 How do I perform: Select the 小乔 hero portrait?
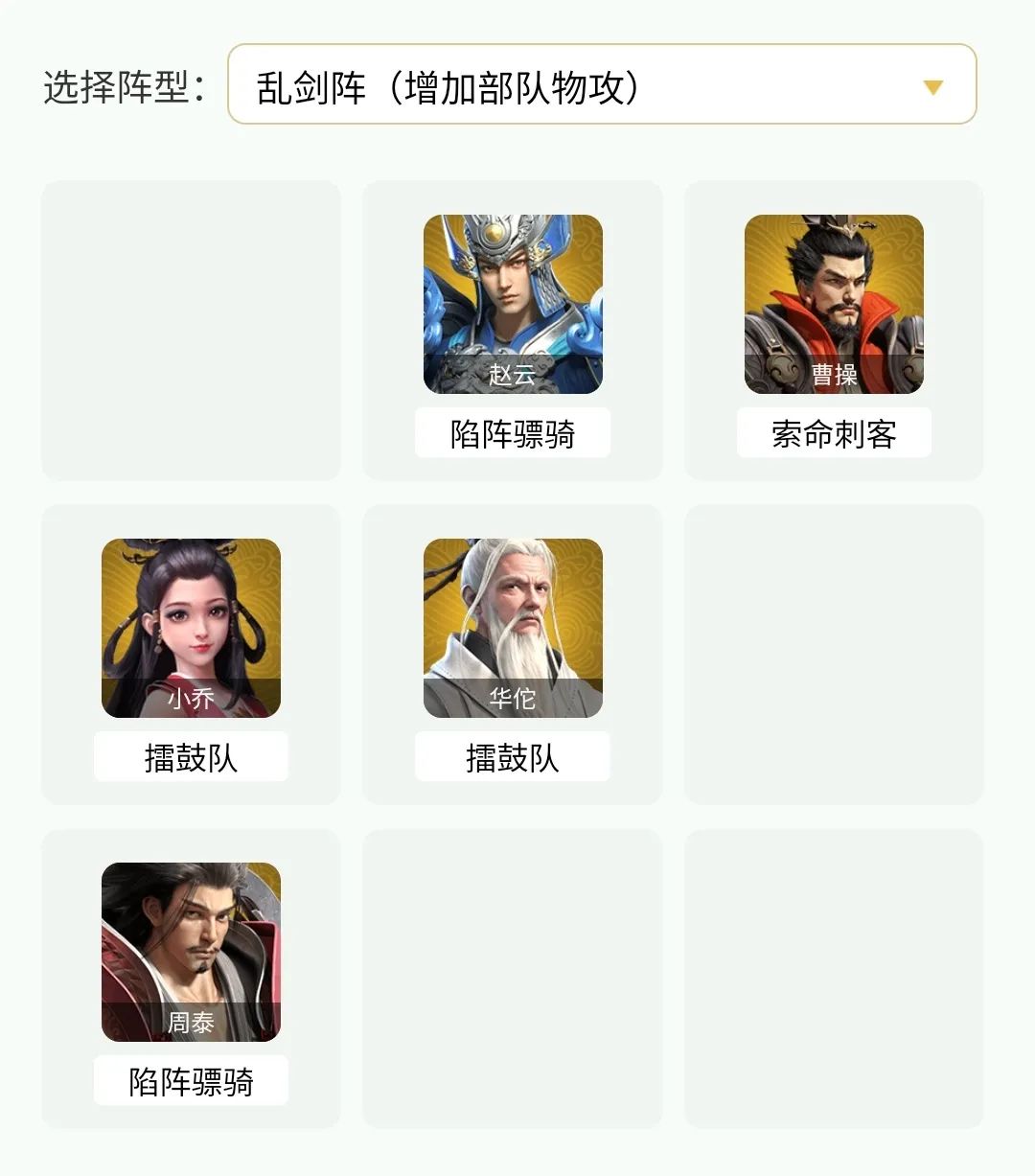click(191, 627)
